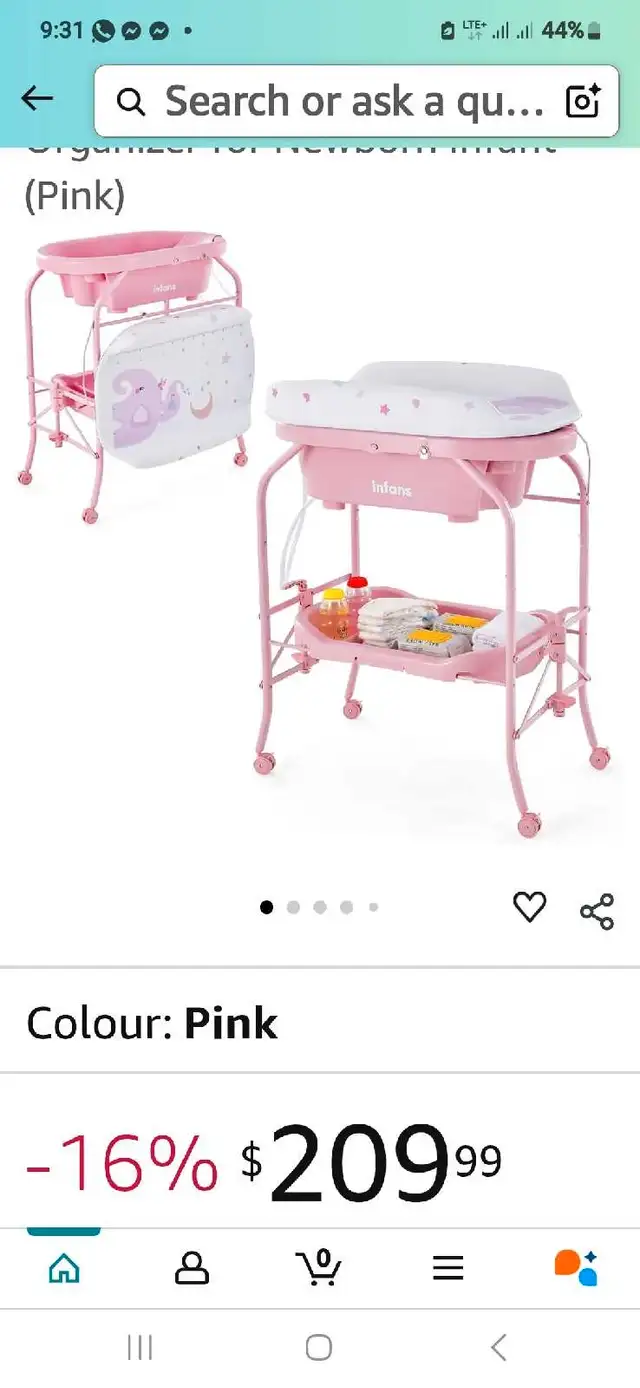
Task: Open the search or ask field
Action: point(340,101)
